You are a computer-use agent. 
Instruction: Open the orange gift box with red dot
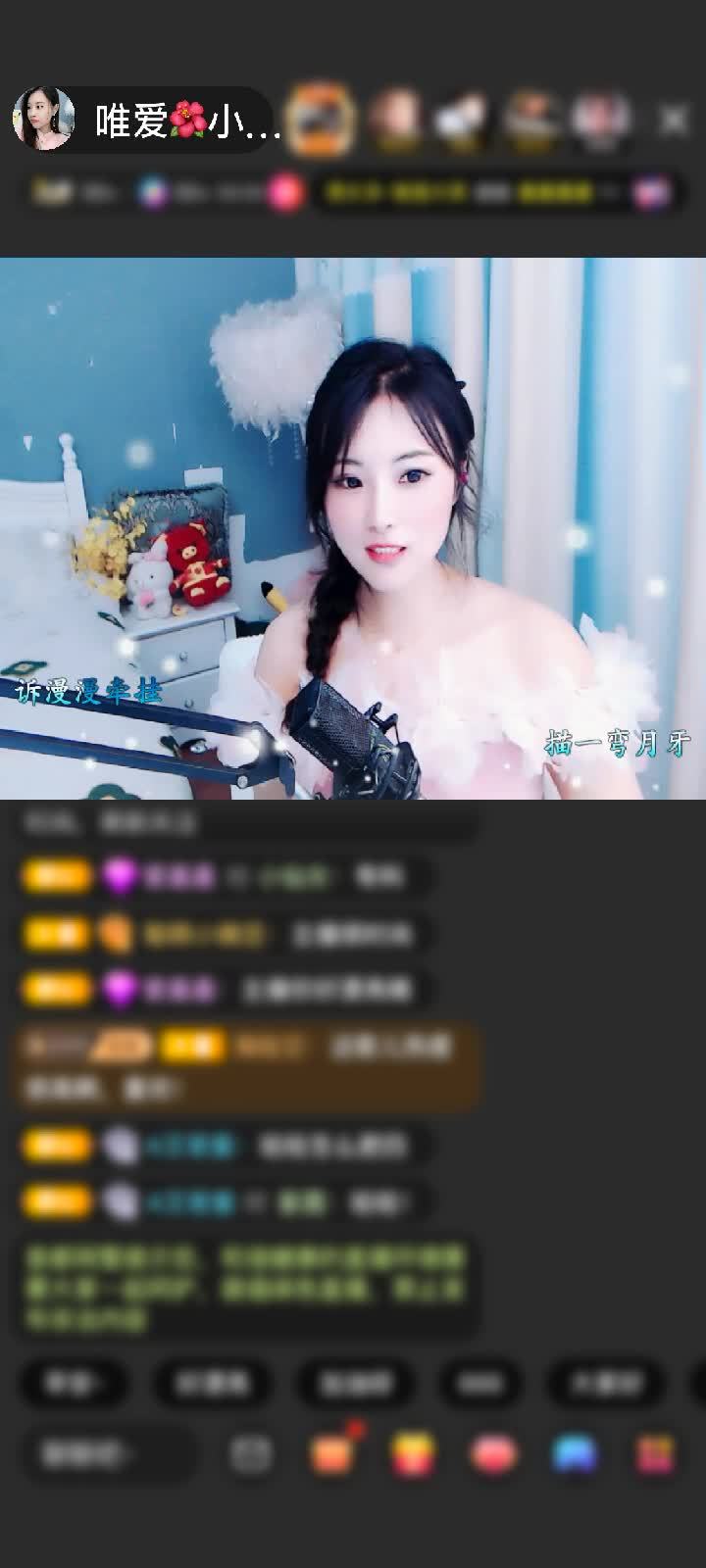coord(333,1453)
